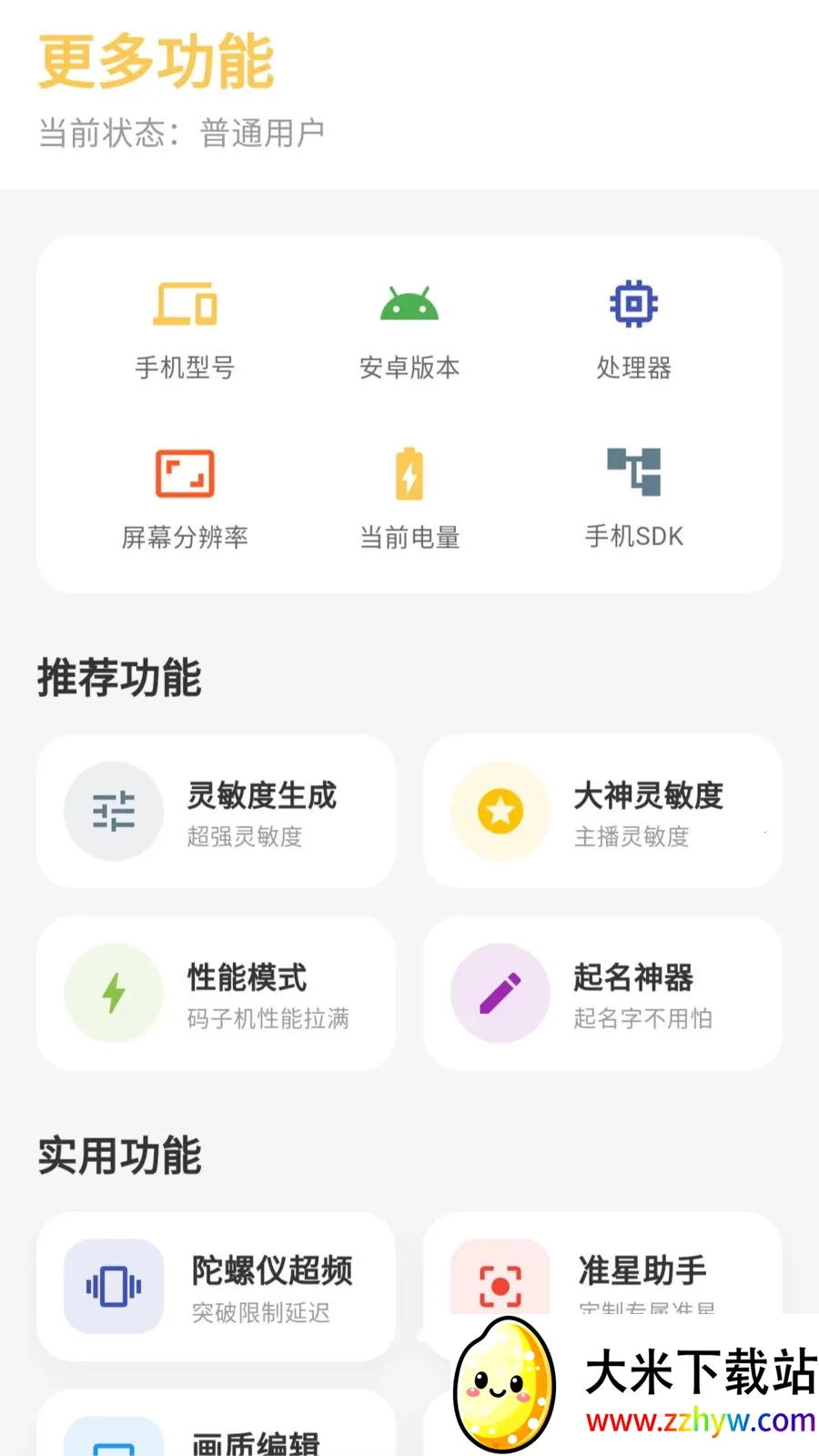Viewport: 819px width, 1456px height.
Task: Open the 灵敏度生成 card
Action: coord(216,811)
